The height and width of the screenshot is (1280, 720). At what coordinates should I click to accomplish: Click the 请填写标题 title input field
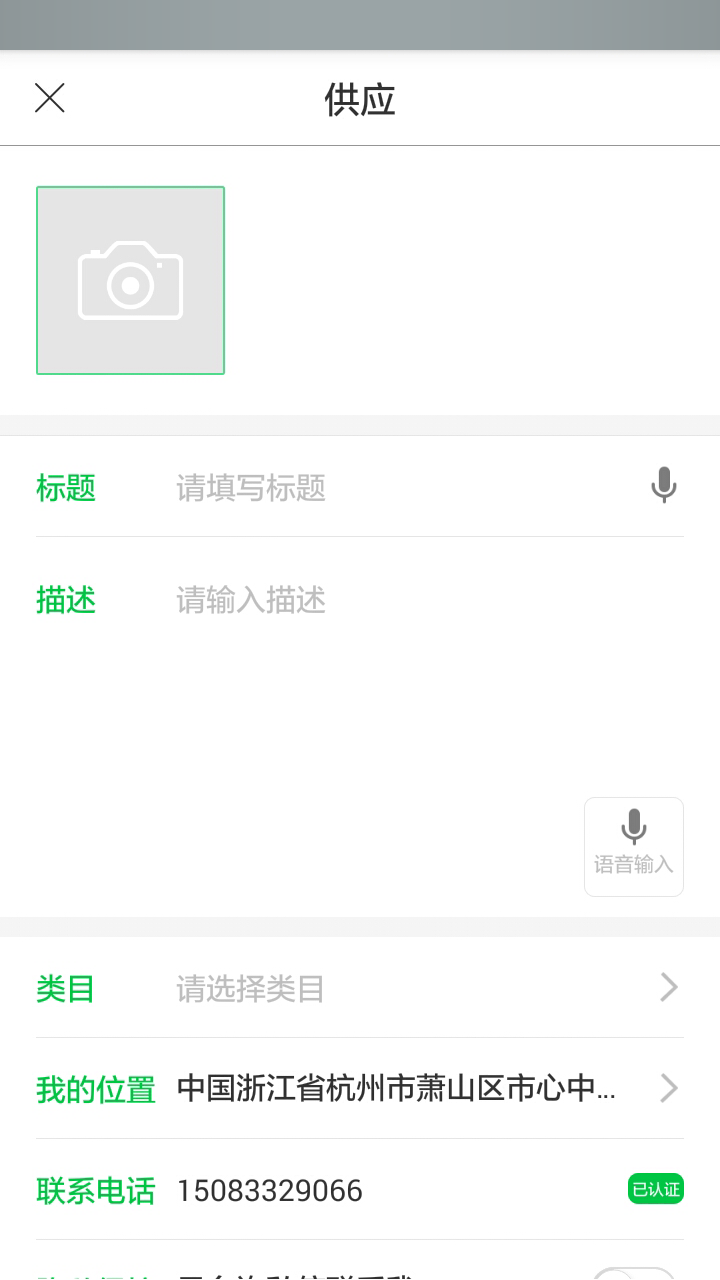coord(300,488)
